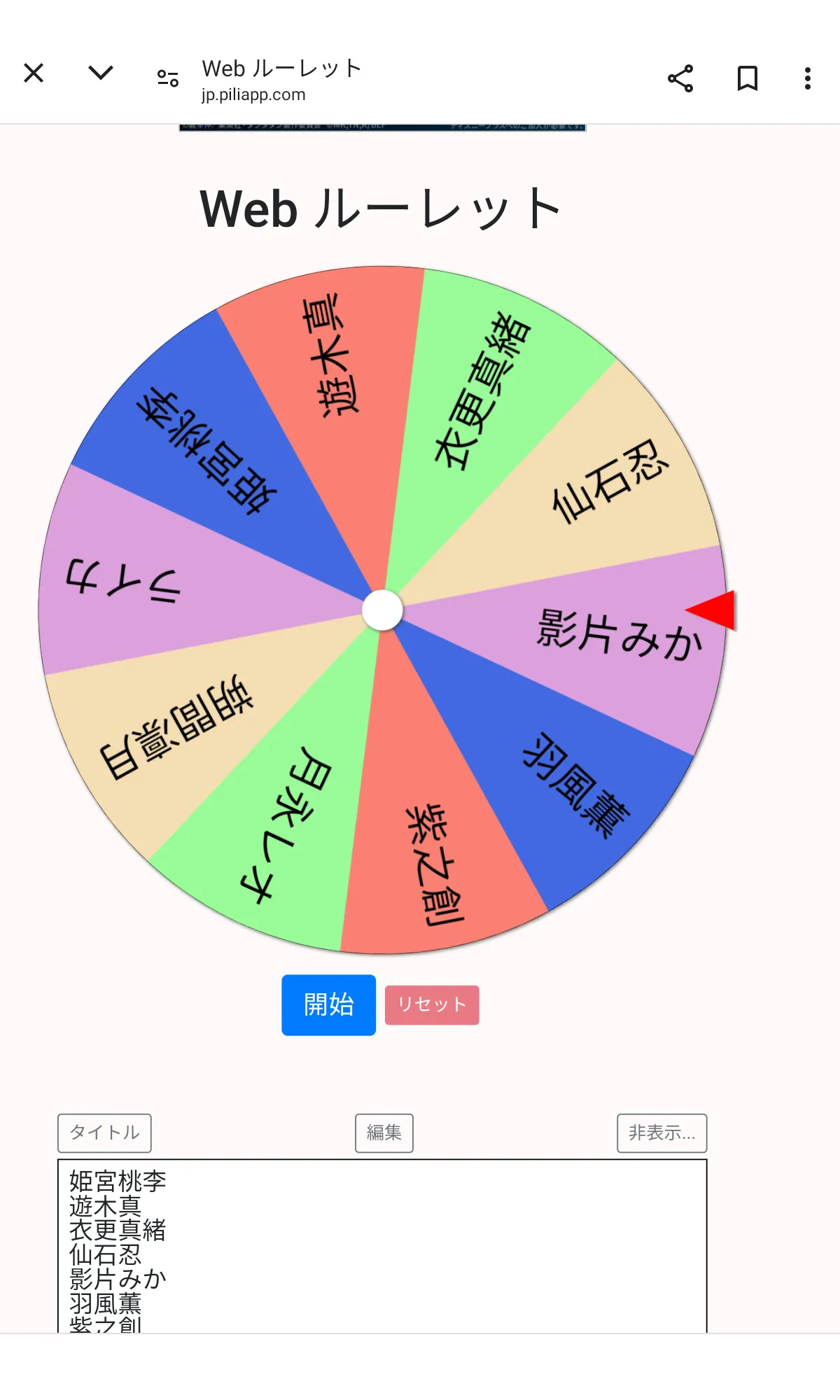Tap the roulette wheel to spin
This screenshot has height=1400, width=840.
(x=382, y=610)
